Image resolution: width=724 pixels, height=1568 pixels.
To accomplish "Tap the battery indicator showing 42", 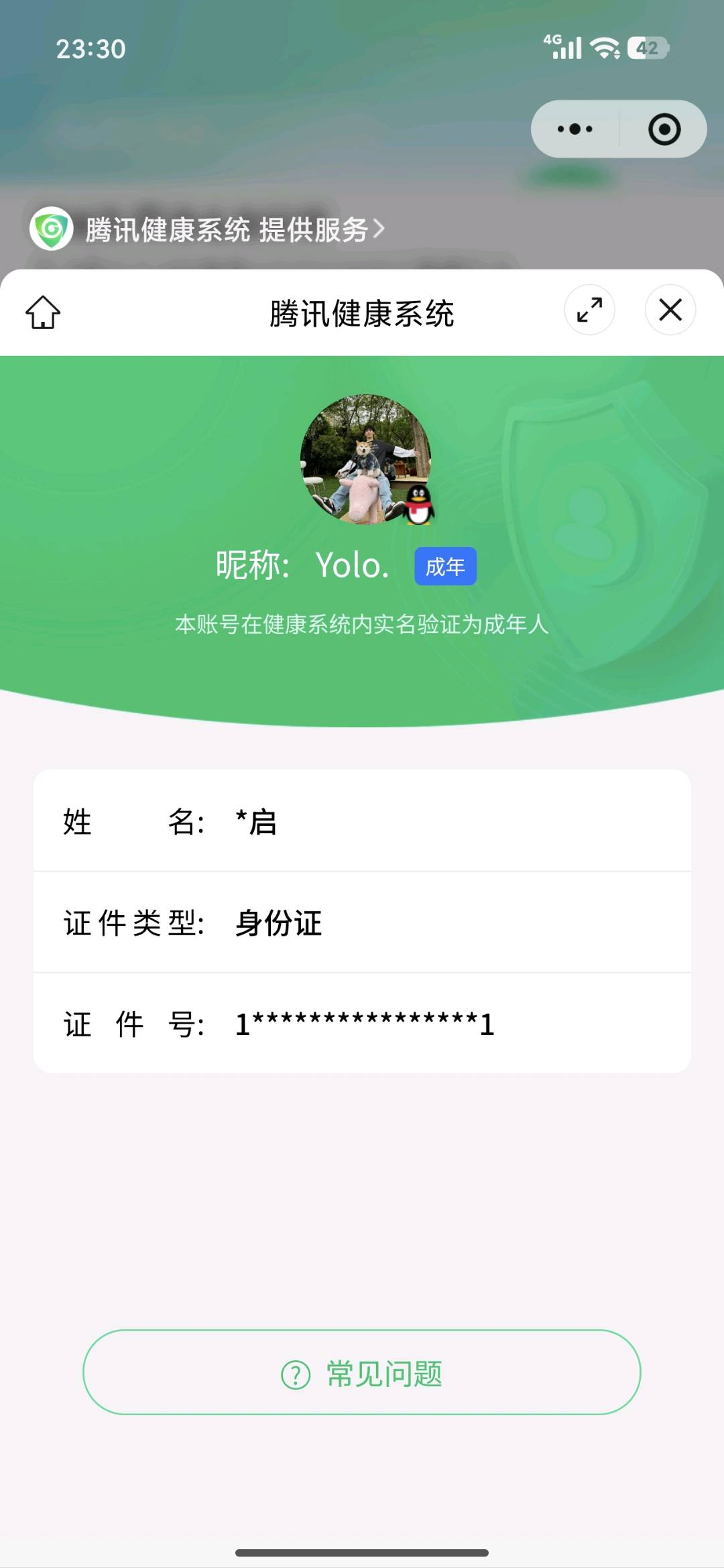I will point(645,48).
